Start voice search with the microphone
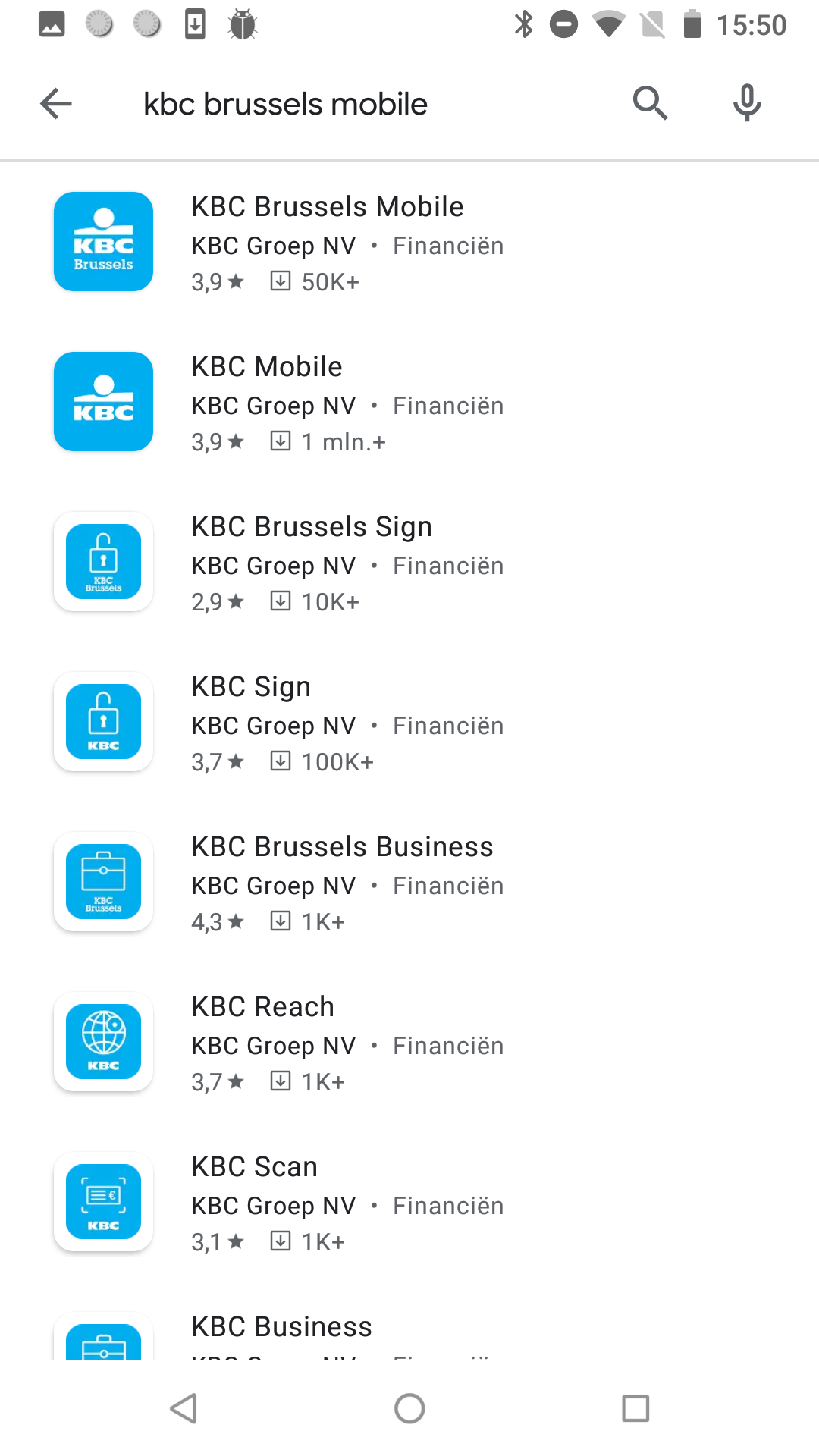Image resolution: width=819 pixels, height=1456 pixels. pos(747,104)
